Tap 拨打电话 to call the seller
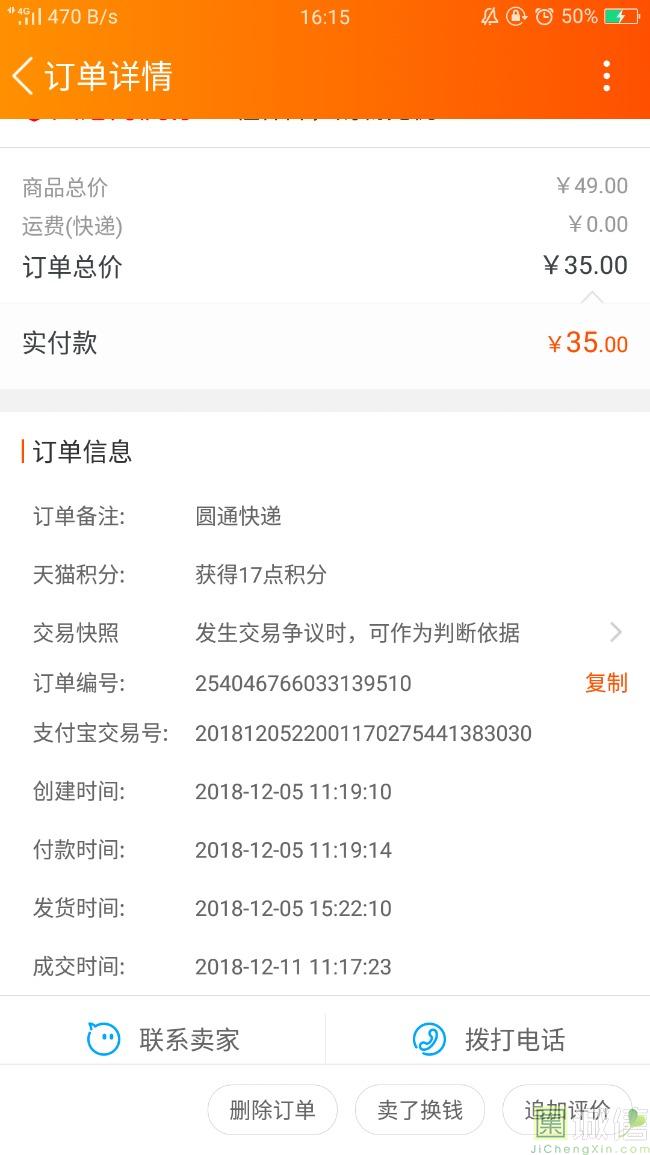 489,1040
